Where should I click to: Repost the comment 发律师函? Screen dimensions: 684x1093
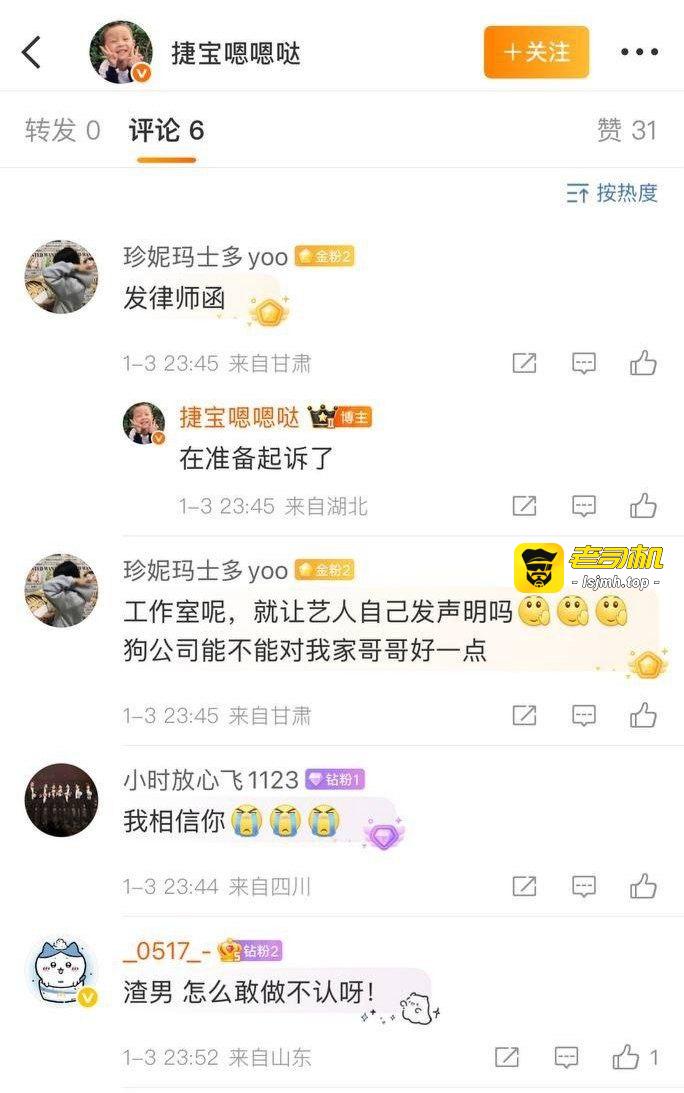524,363
